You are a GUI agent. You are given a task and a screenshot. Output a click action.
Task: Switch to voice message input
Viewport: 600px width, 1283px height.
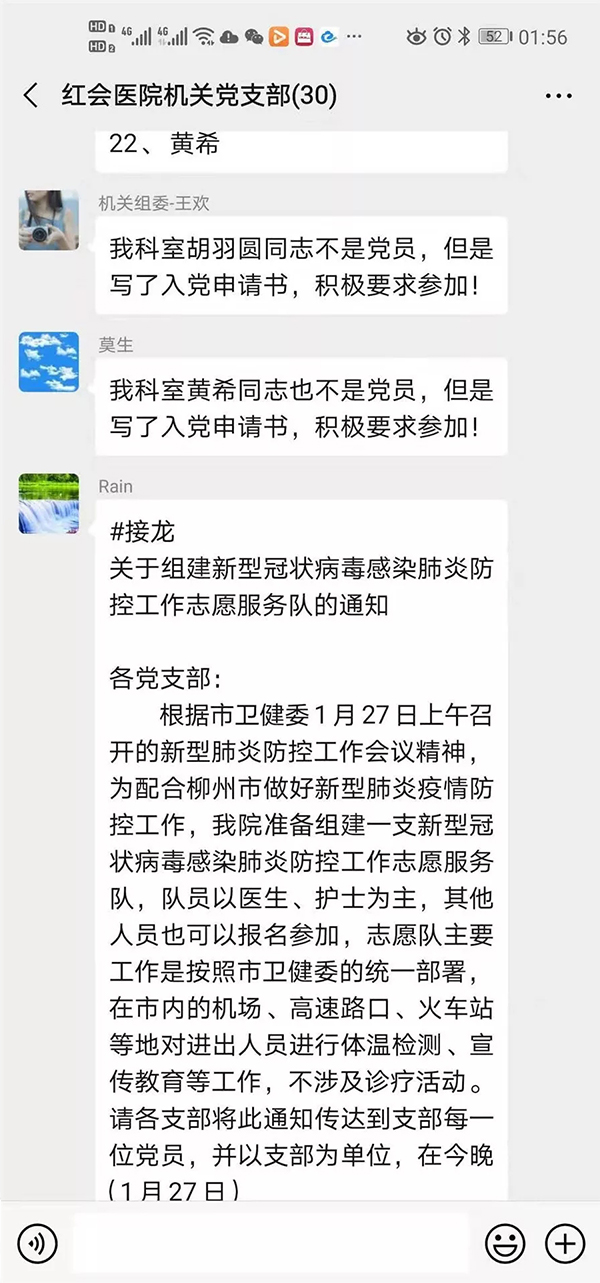[x=38, y=1243]
